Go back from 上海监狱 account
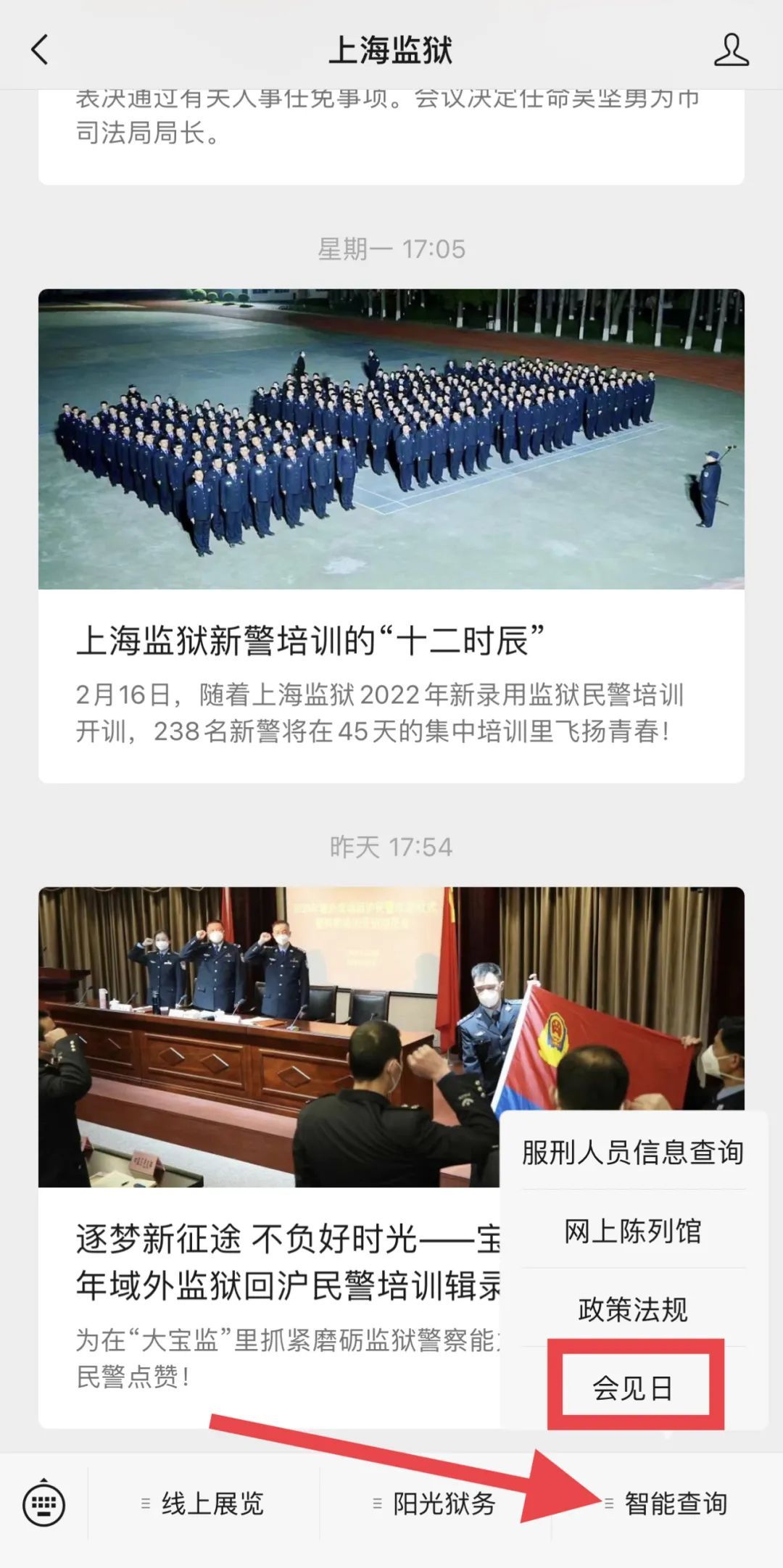This screenshot has height=1568, width=783. [x=41, y=50]
